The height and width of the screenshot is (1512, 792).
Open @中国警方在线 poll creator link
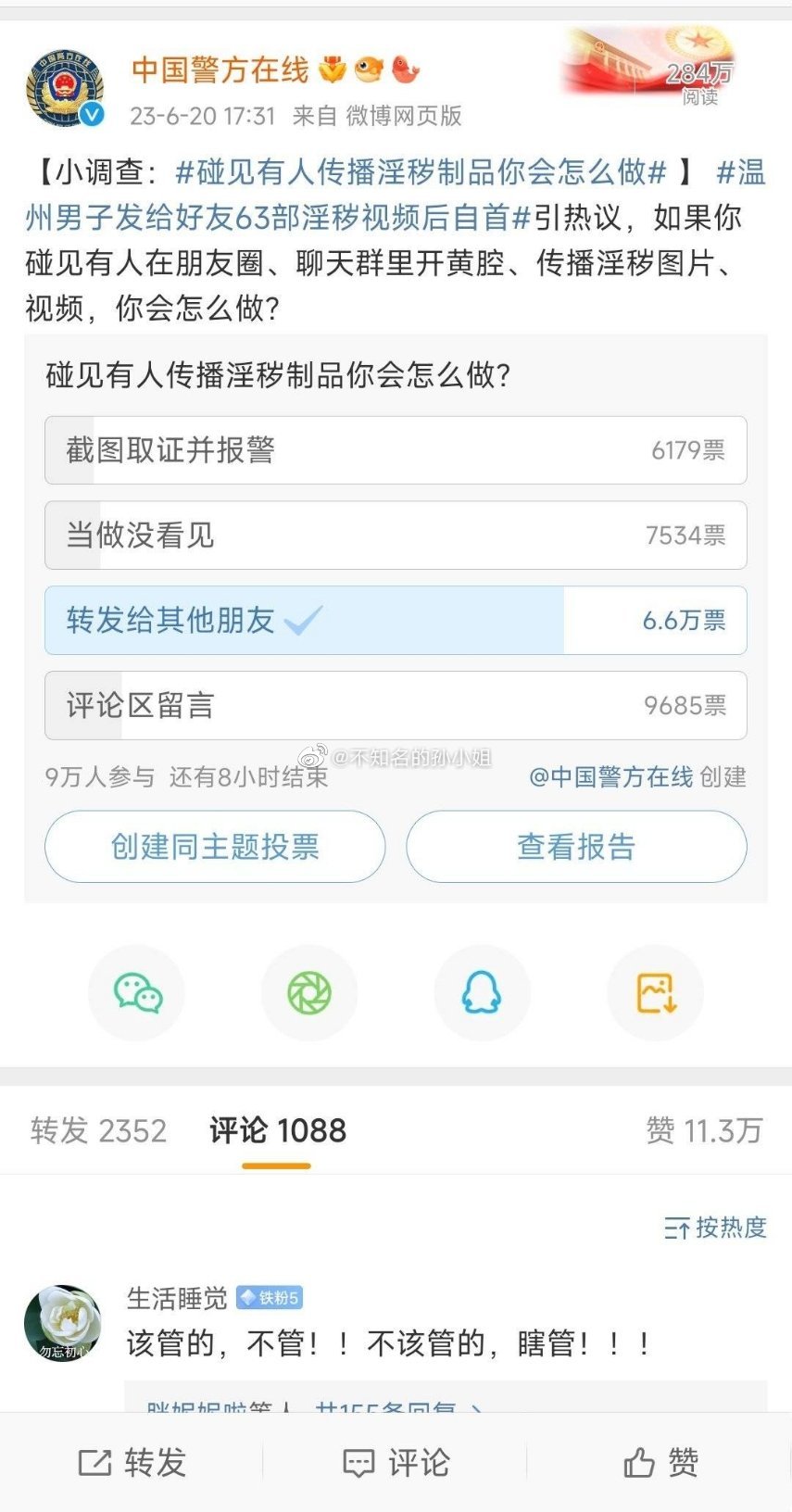610,776
